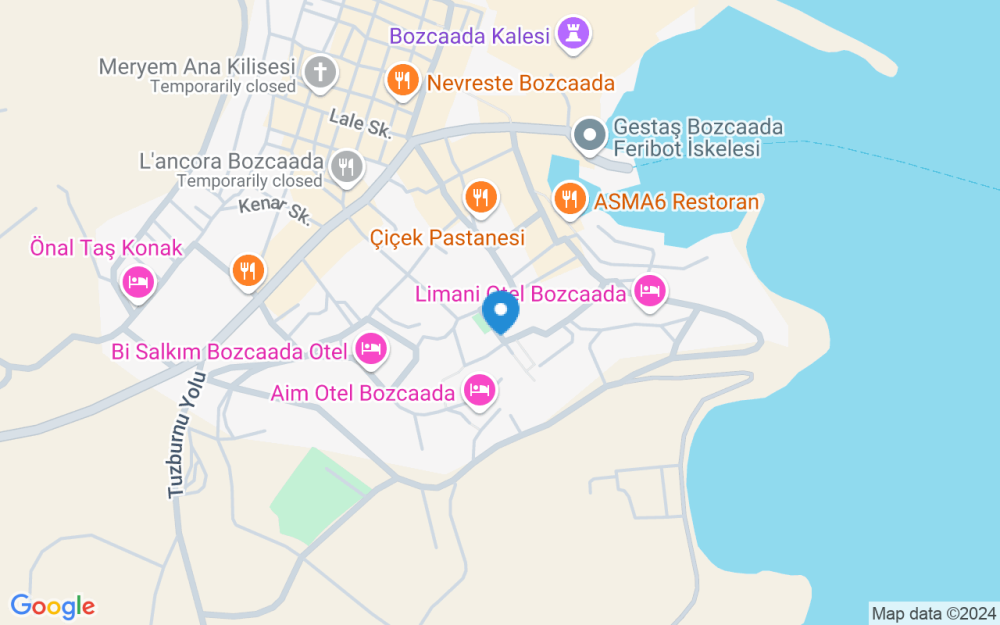Image resolution: width=1000 pixels, height=625 pixels.
Task: Tap the Bi Salkım Bozcaada Otel pin
Action: (x=371, y=348)
